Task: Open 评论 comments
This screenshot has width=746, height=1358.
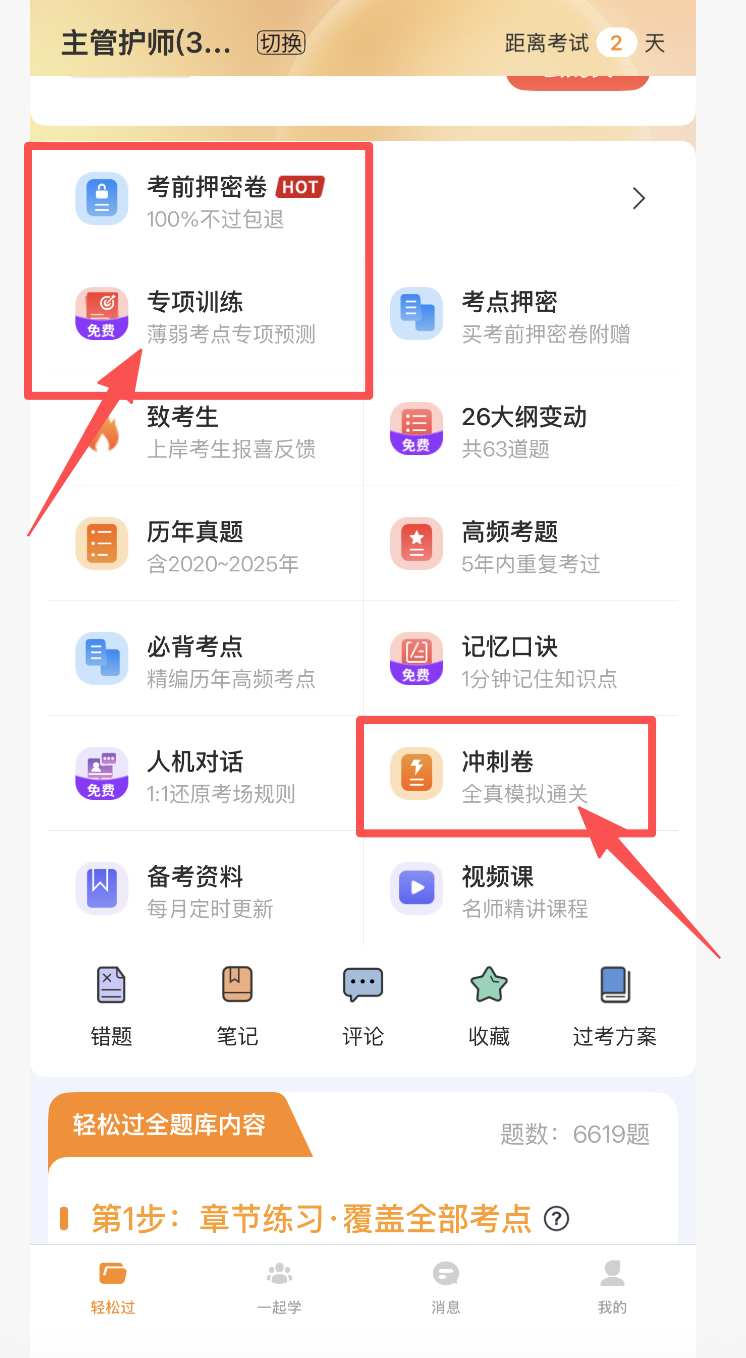Action: (x=363, y=1005)
